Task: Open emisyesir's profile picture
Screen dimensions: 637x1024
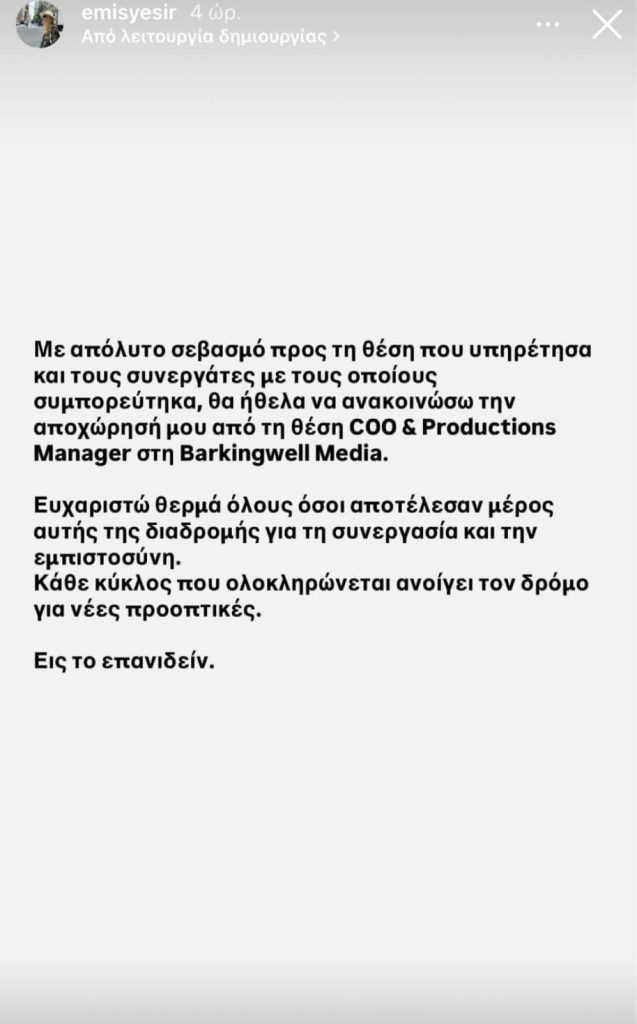Action: tap(39, 24)
